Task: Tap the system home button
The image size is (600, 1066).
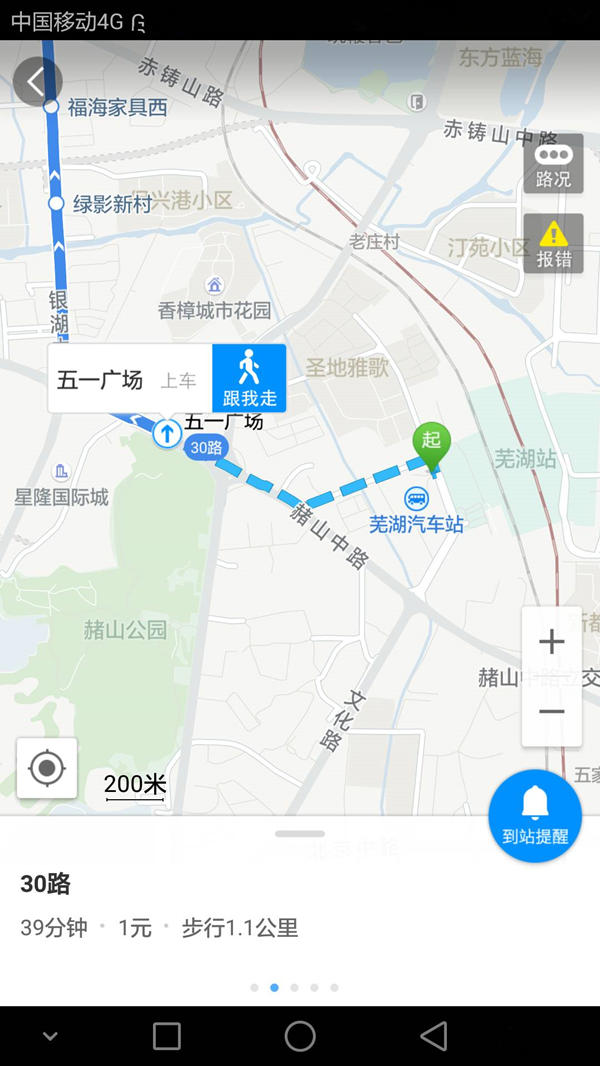Action: click(300, 1036)
